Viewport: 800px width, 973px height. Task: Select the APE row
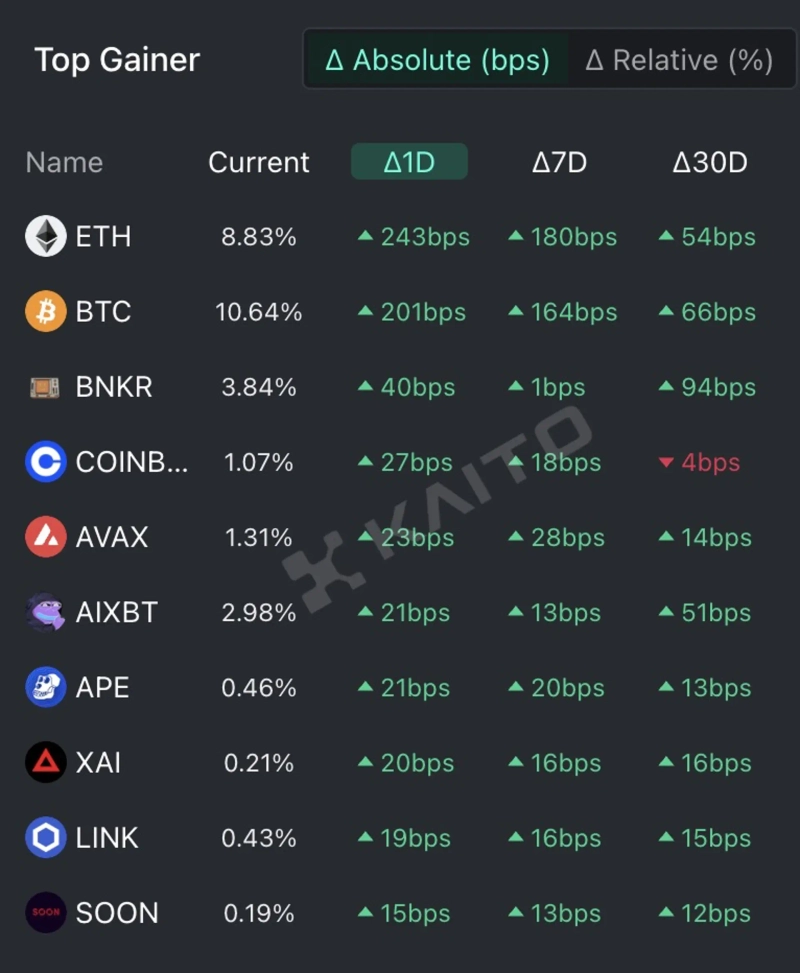coord(102,688)
